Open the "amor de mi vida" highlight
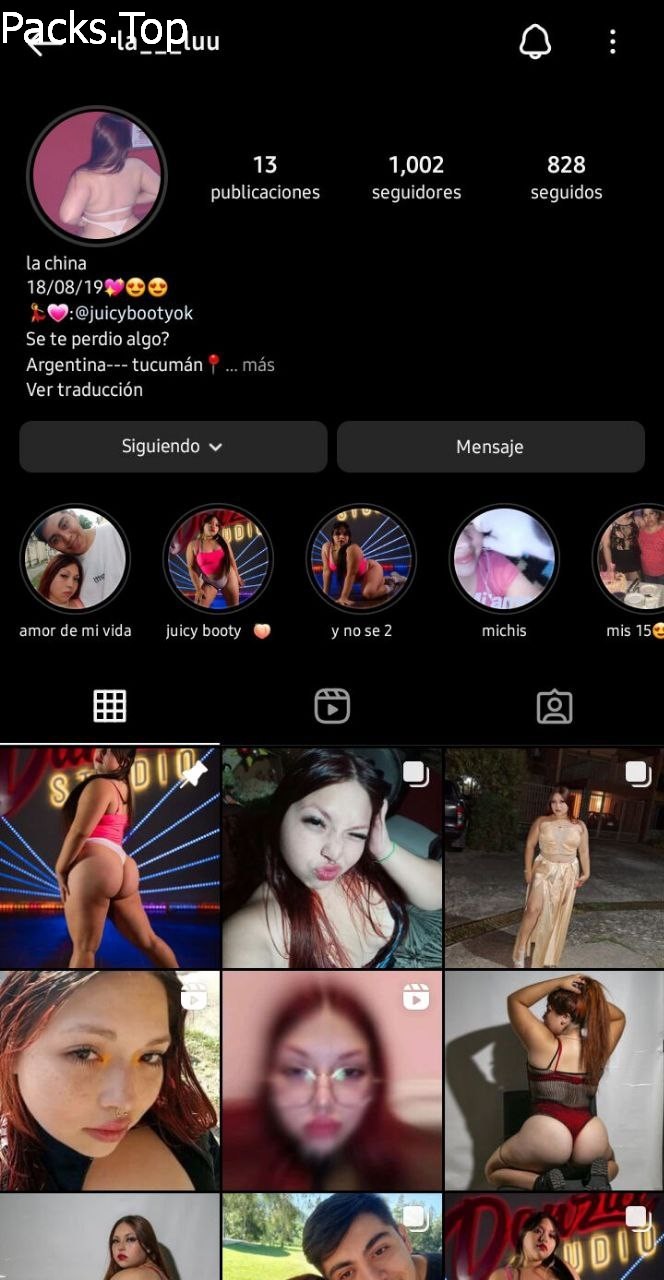Image resolution: width=664 pixels, height=1280 pixels. pos(75,558)
